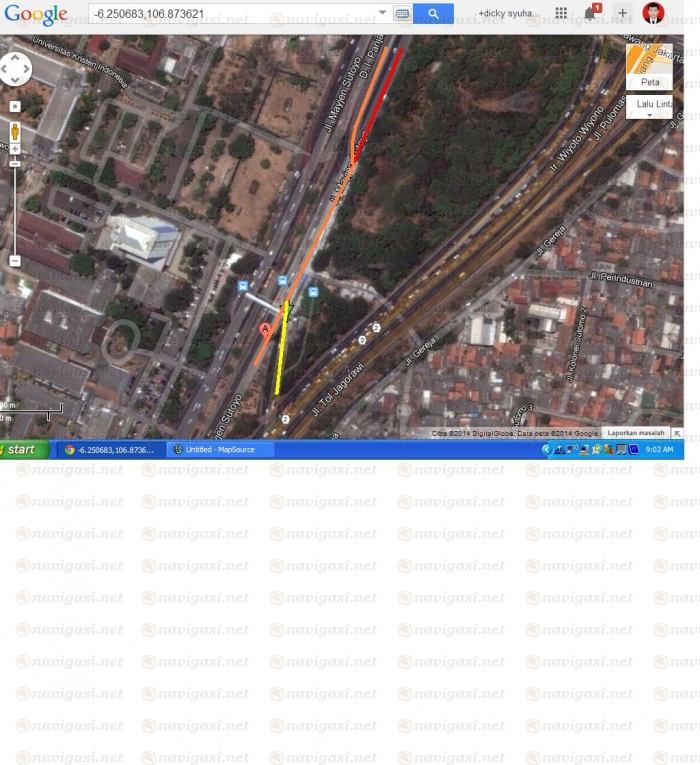Tap the red marker A
This screenshot has height=765, width=700.
coord(265,330)
